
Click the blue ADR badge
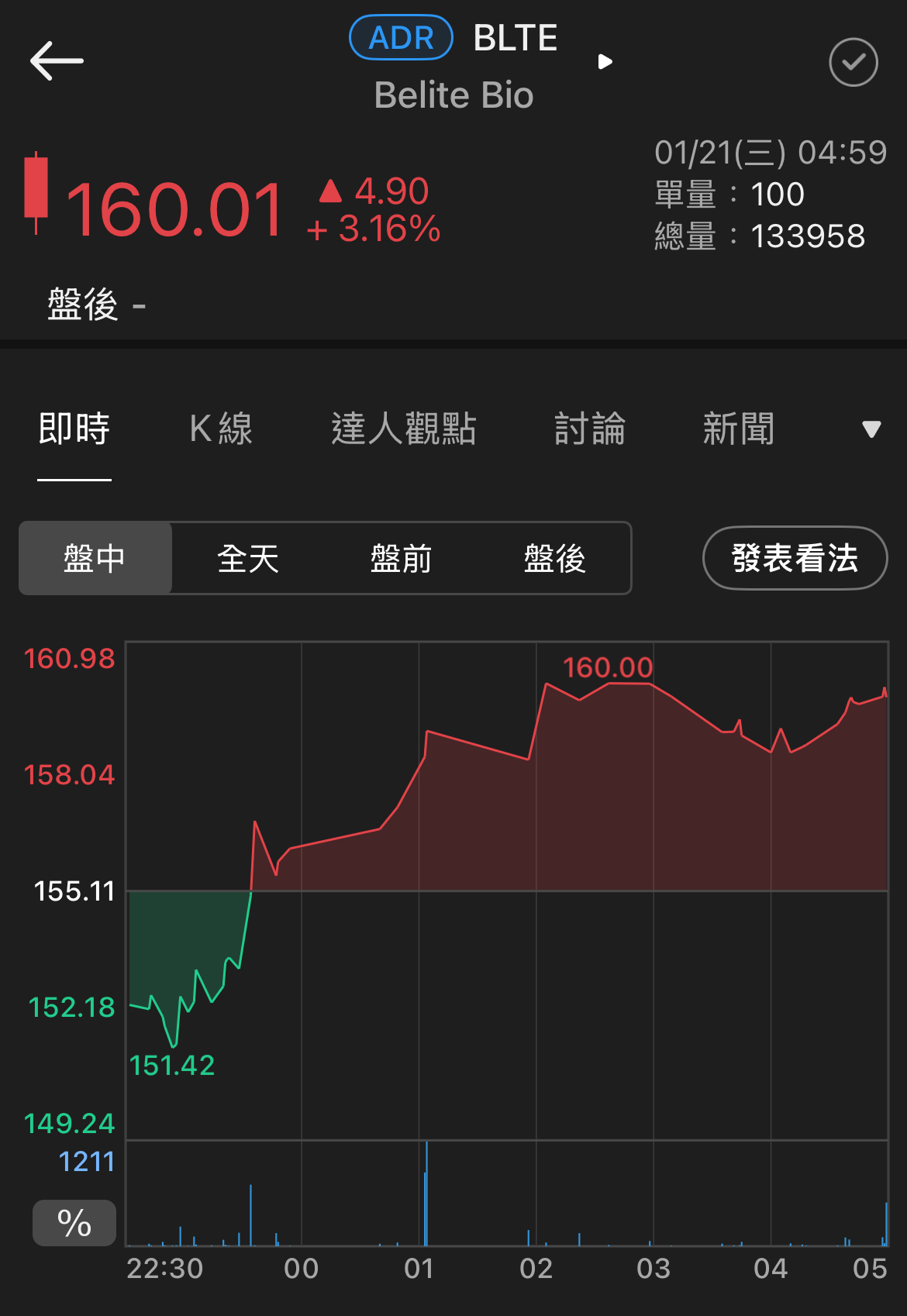click(x=400, y=37)
